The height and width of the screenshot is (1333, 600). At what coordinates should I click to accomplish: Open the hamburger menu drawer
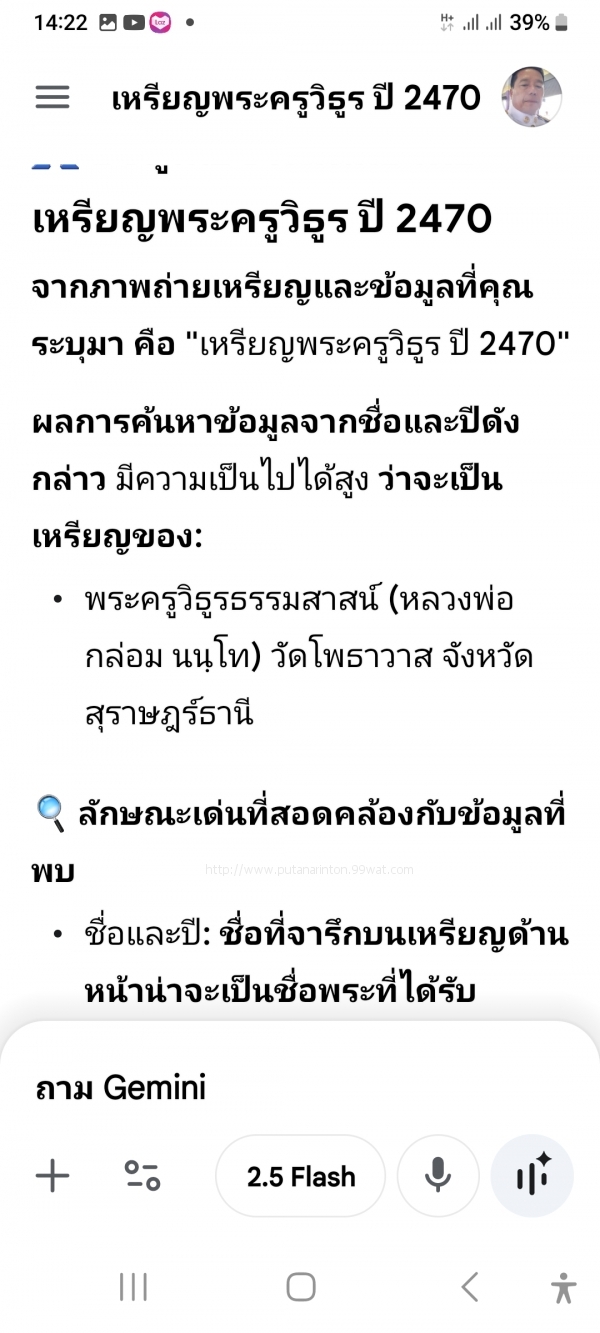[x=52, y=97]
